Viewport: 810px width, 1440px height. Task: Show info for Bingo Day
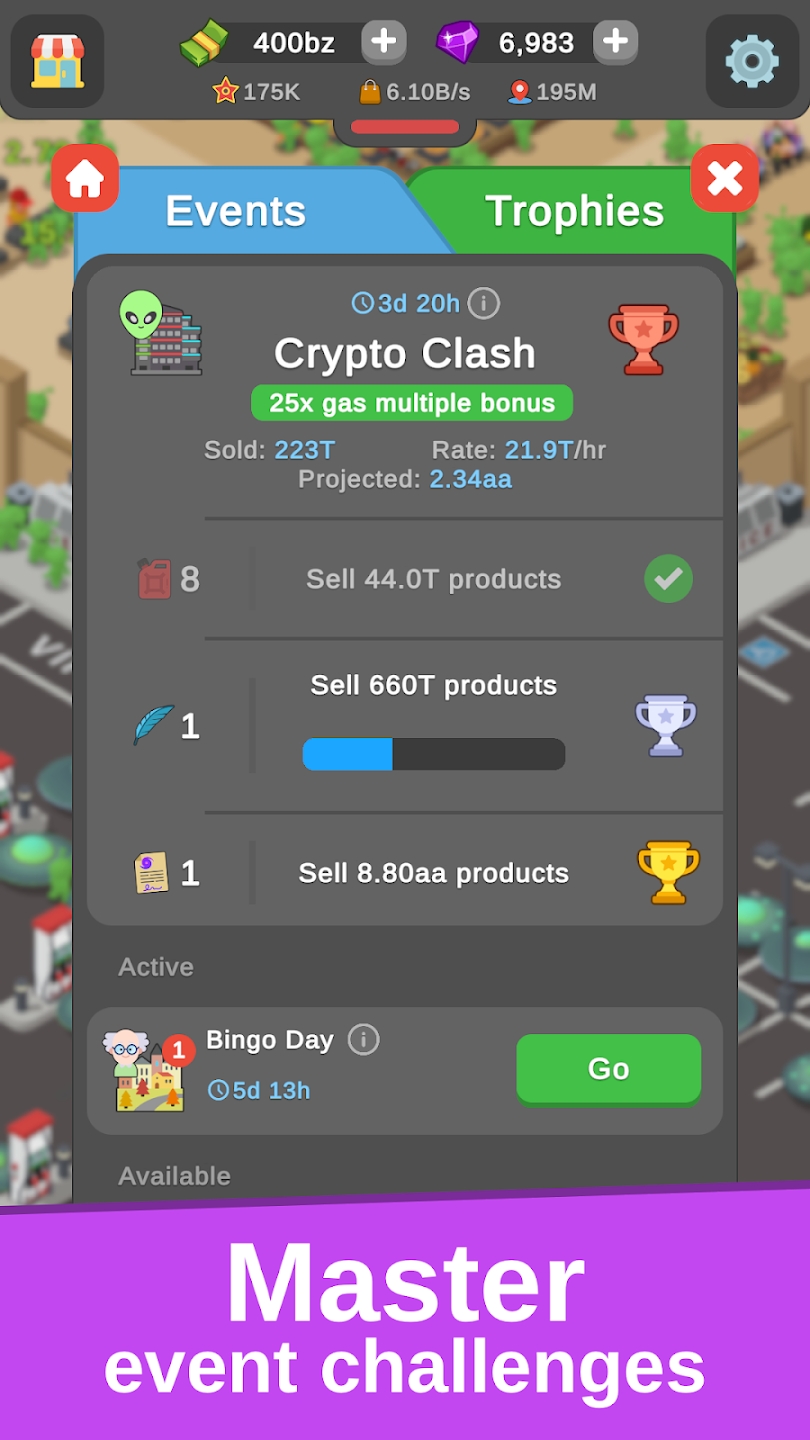pos(363,1040)
